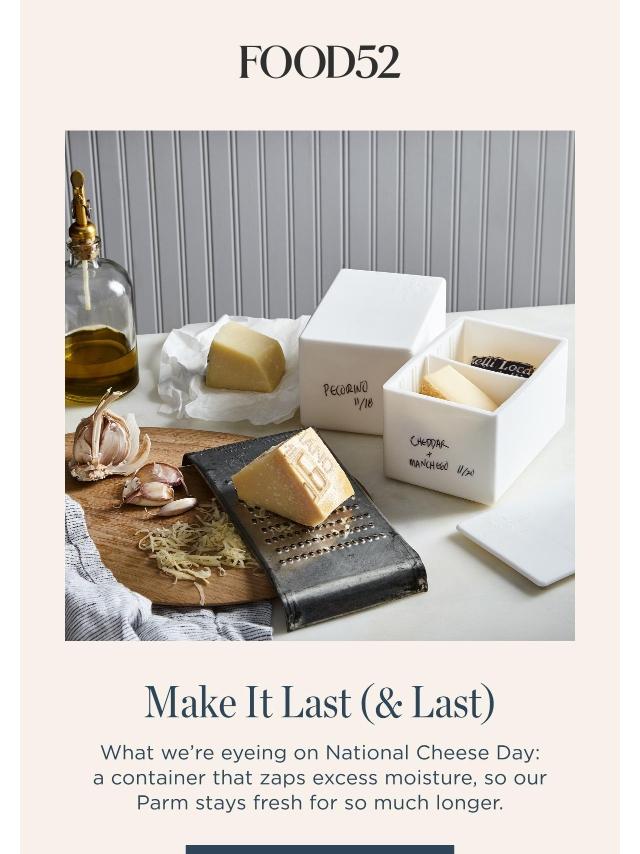Tap the dark blue button below the description
The width and height of the screenshot is (640, 854).
(320, 849)
